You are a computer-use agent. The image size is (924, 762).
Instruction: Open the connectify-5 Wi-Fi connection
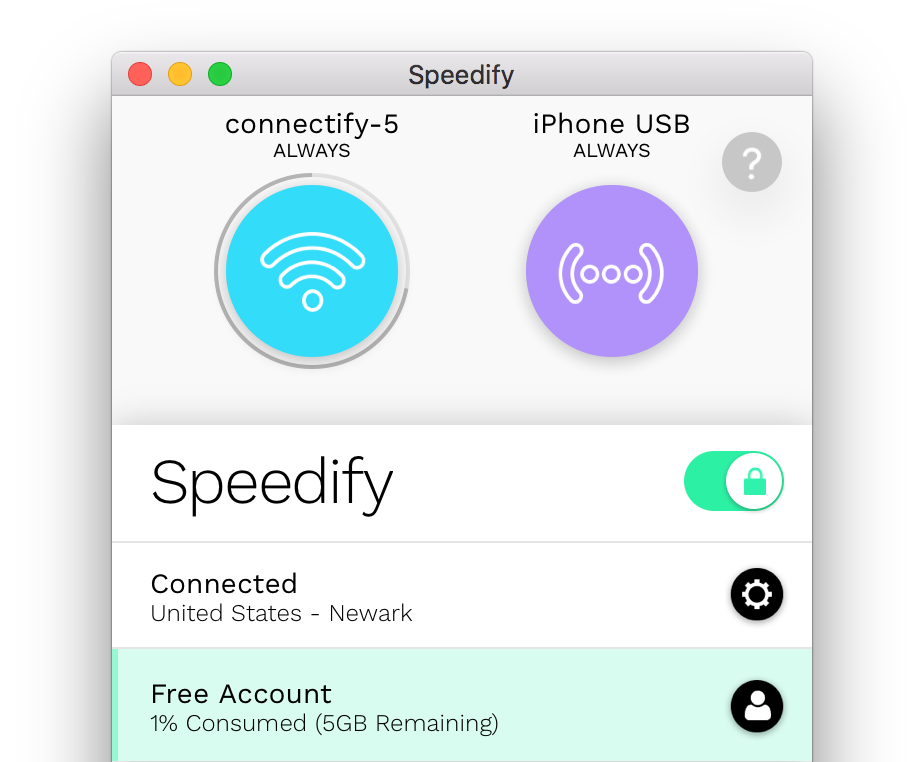point(312,271)
